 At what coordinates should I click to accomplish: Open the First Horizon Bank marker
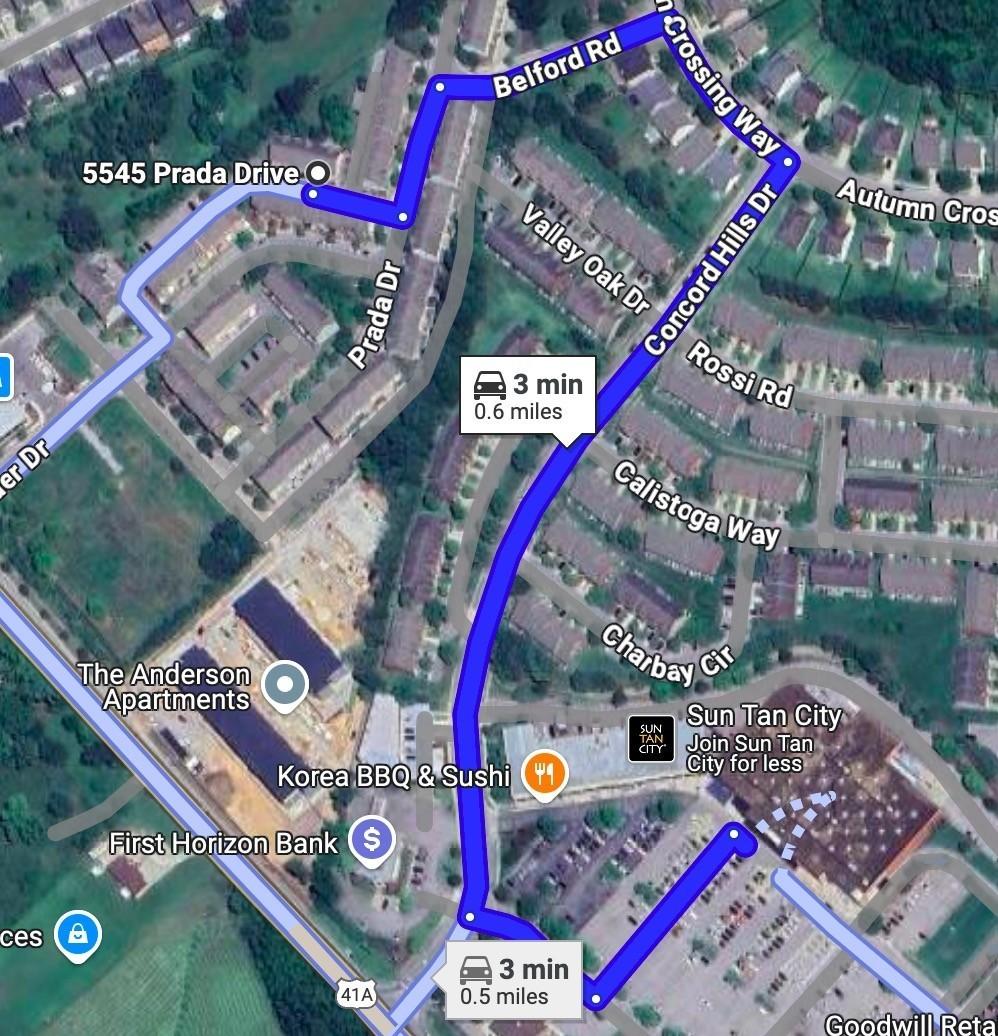click(372, 840)
